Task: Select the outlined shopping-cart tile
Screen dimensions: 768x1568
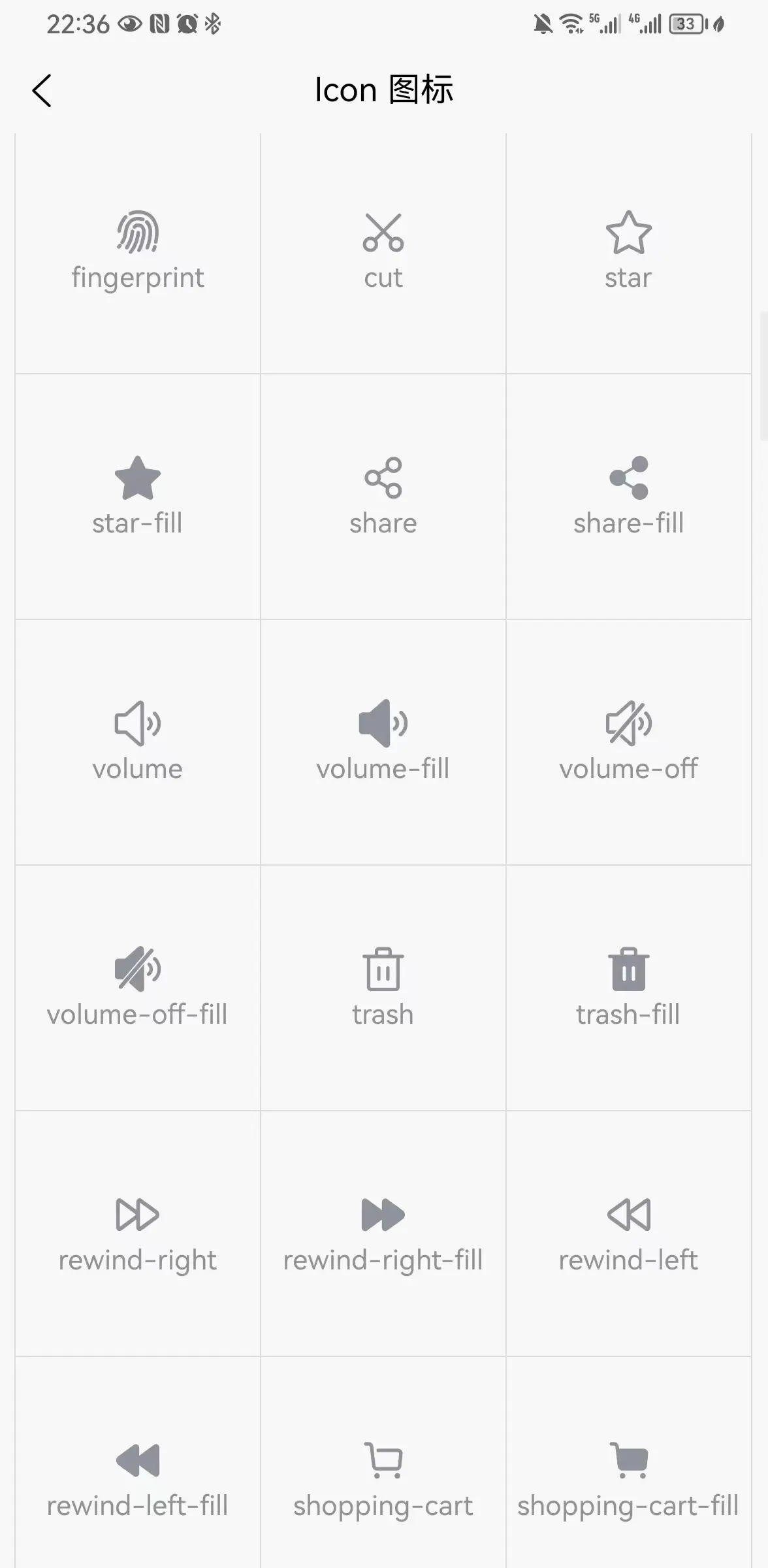Action: click(383, 1478)
